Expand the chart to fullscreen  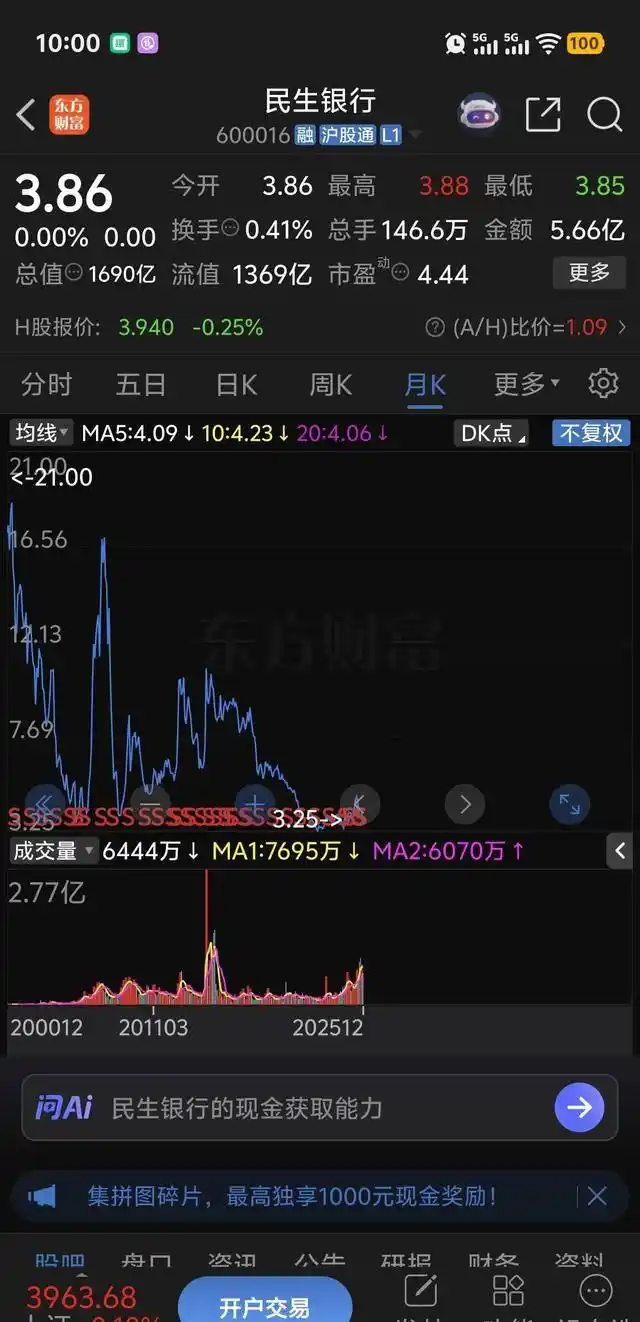click(570, 804)
